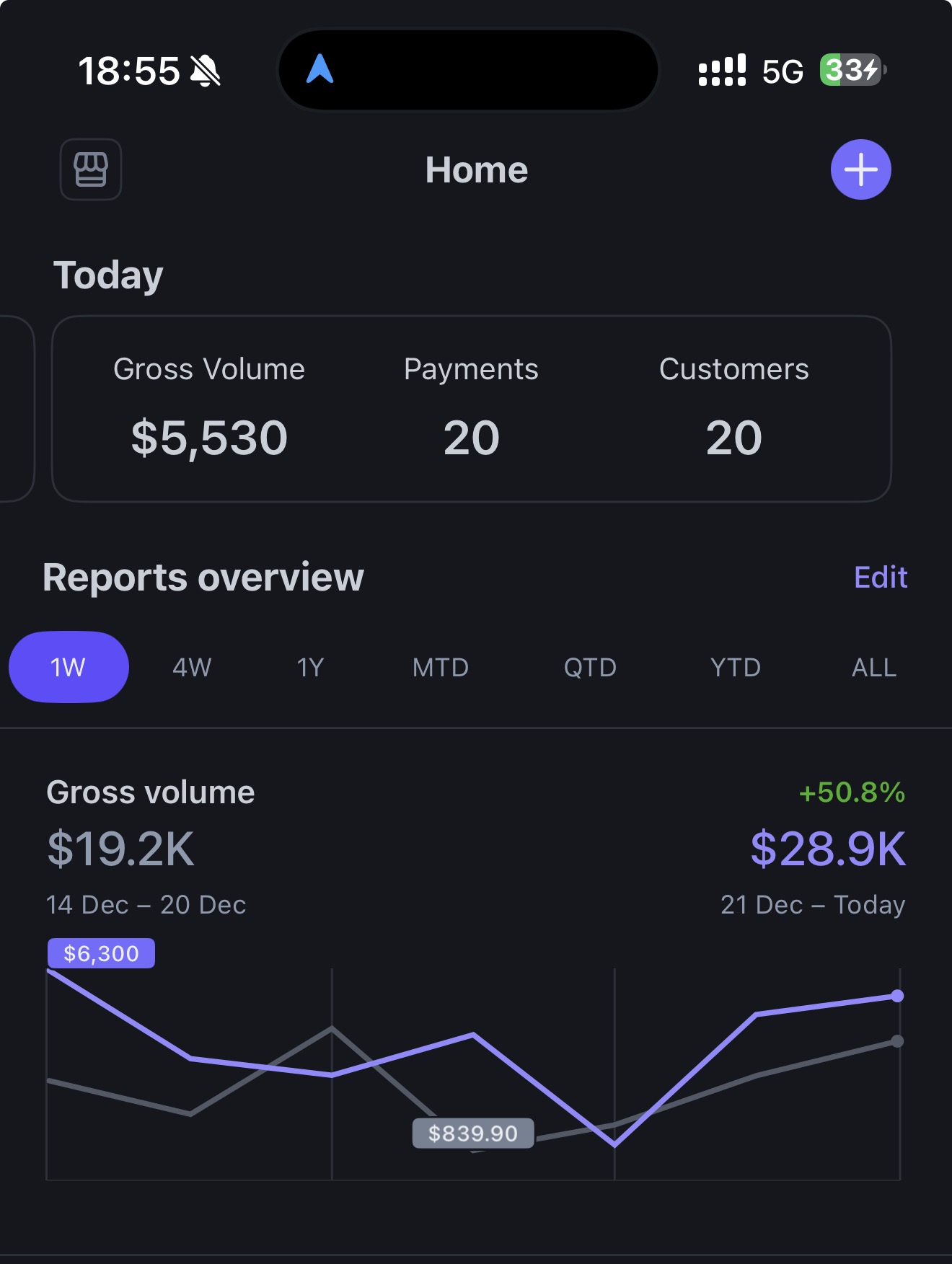
Task: Click the Edit link for Reports overview
Action: [x=881, y=577]
